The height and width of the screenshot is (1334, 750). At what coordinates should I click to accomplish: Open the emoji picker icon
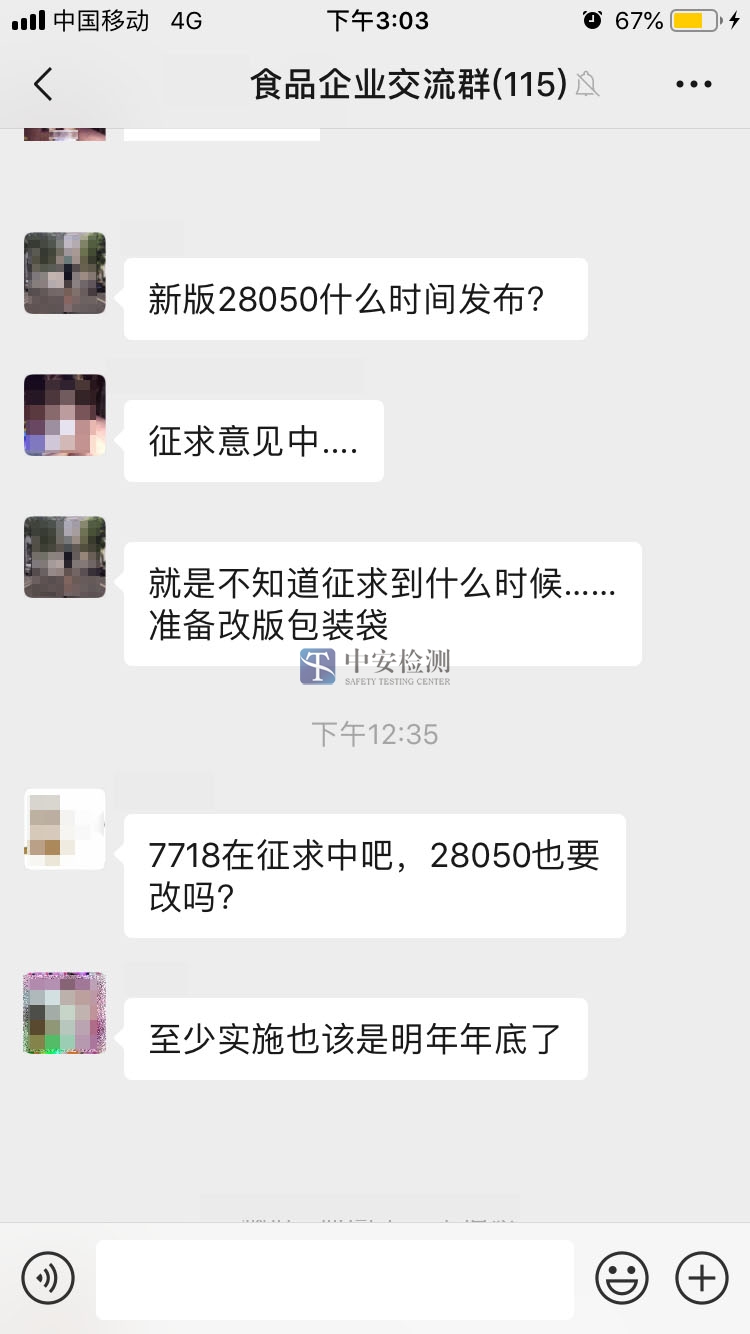pyautogui.click(x=621, y=1277)
